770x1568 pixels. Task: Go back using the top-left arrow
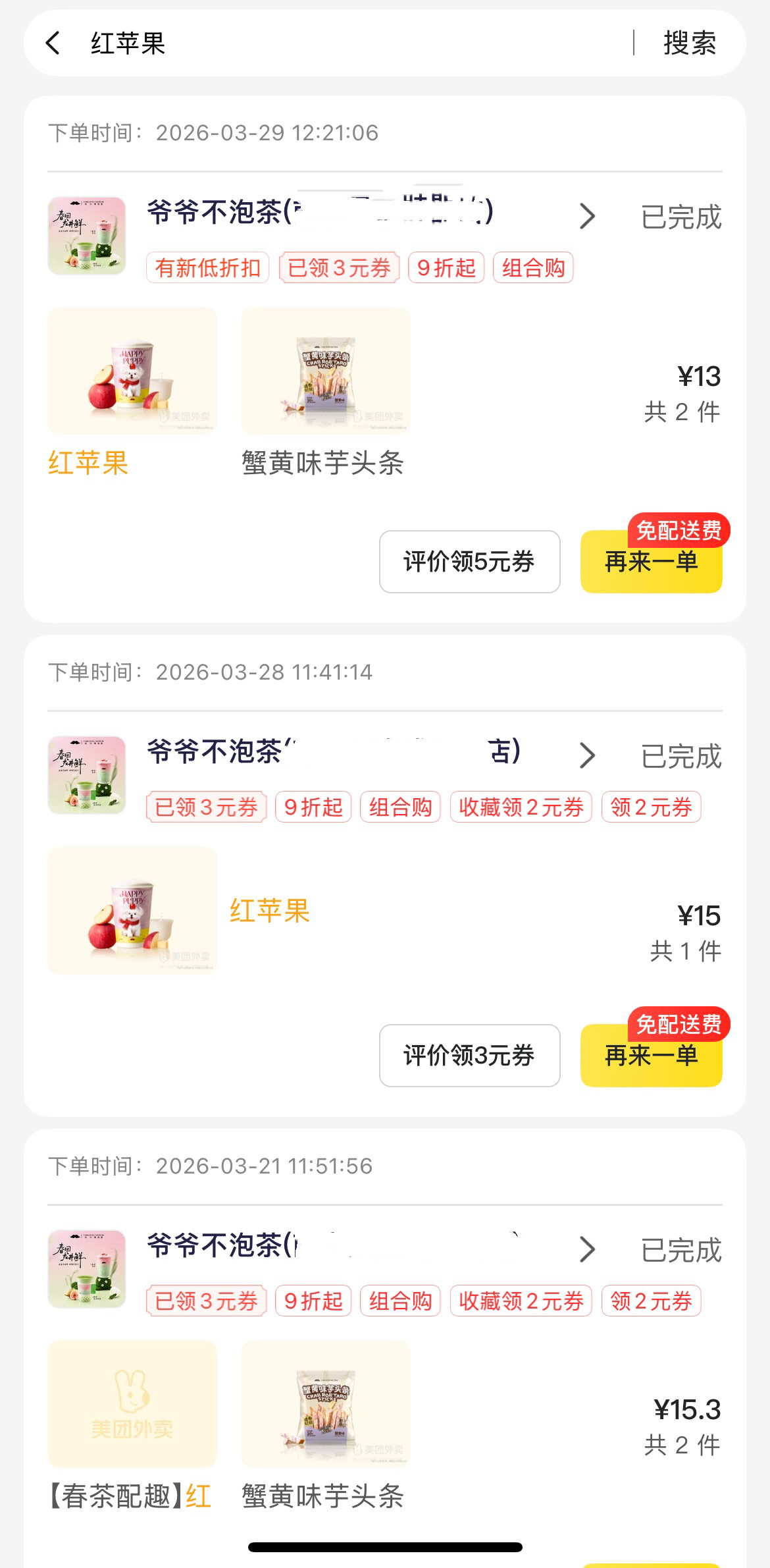(x=53, y=43)
